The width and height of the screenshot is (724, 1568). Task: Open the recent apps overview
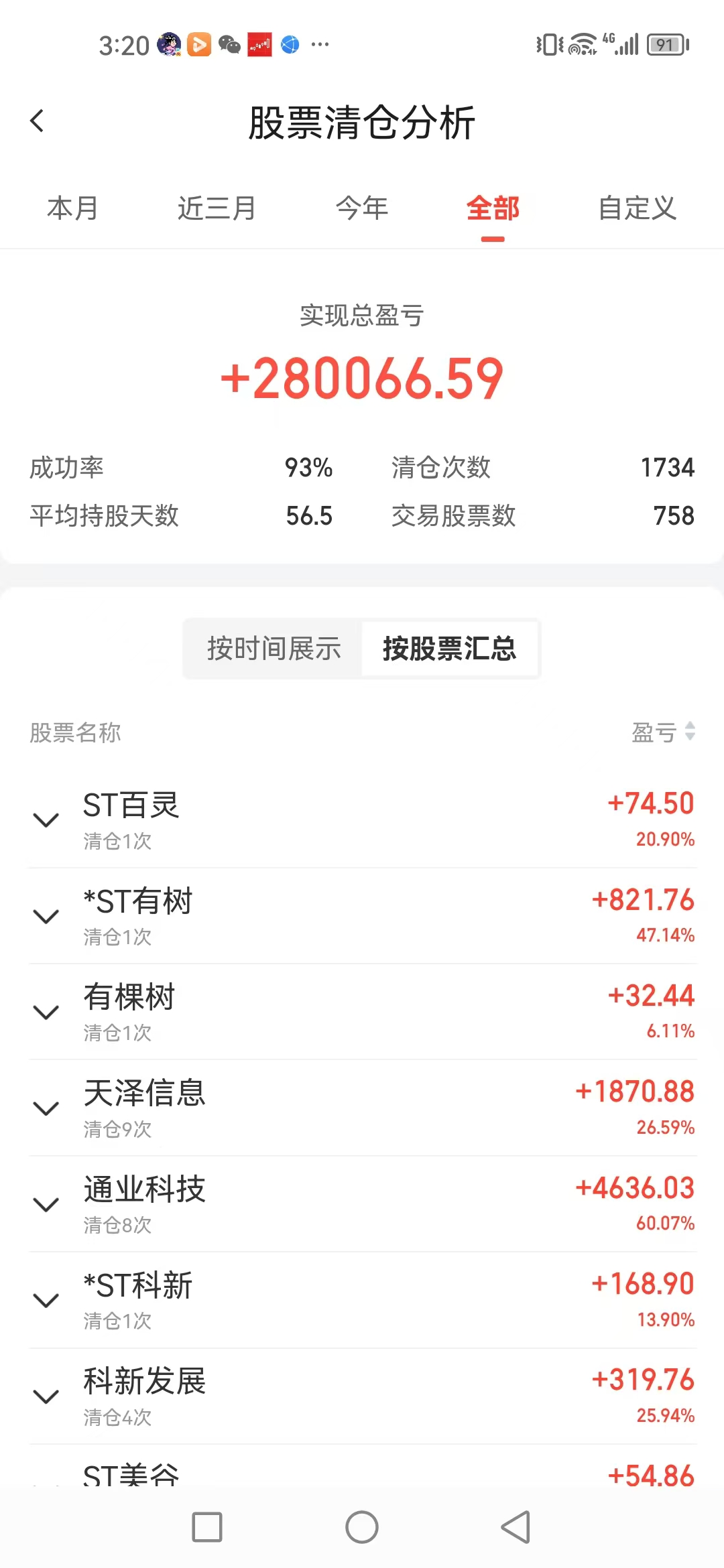click(x=207, y=1527)
